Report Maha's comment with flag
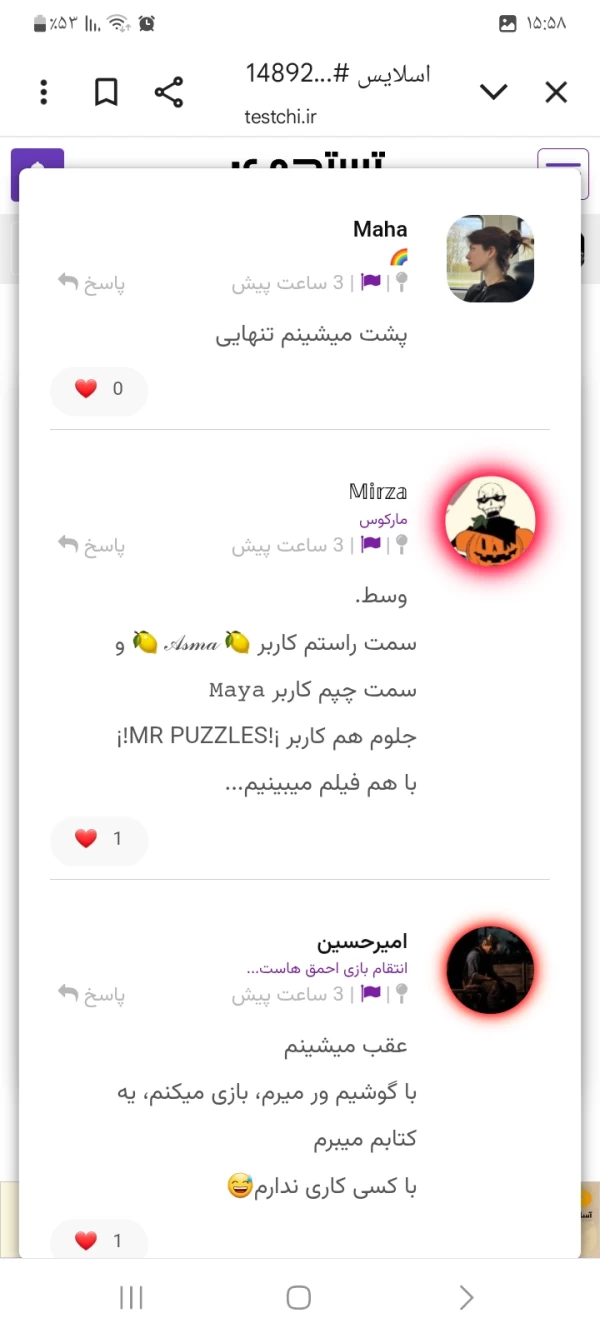 click(371, 283)
